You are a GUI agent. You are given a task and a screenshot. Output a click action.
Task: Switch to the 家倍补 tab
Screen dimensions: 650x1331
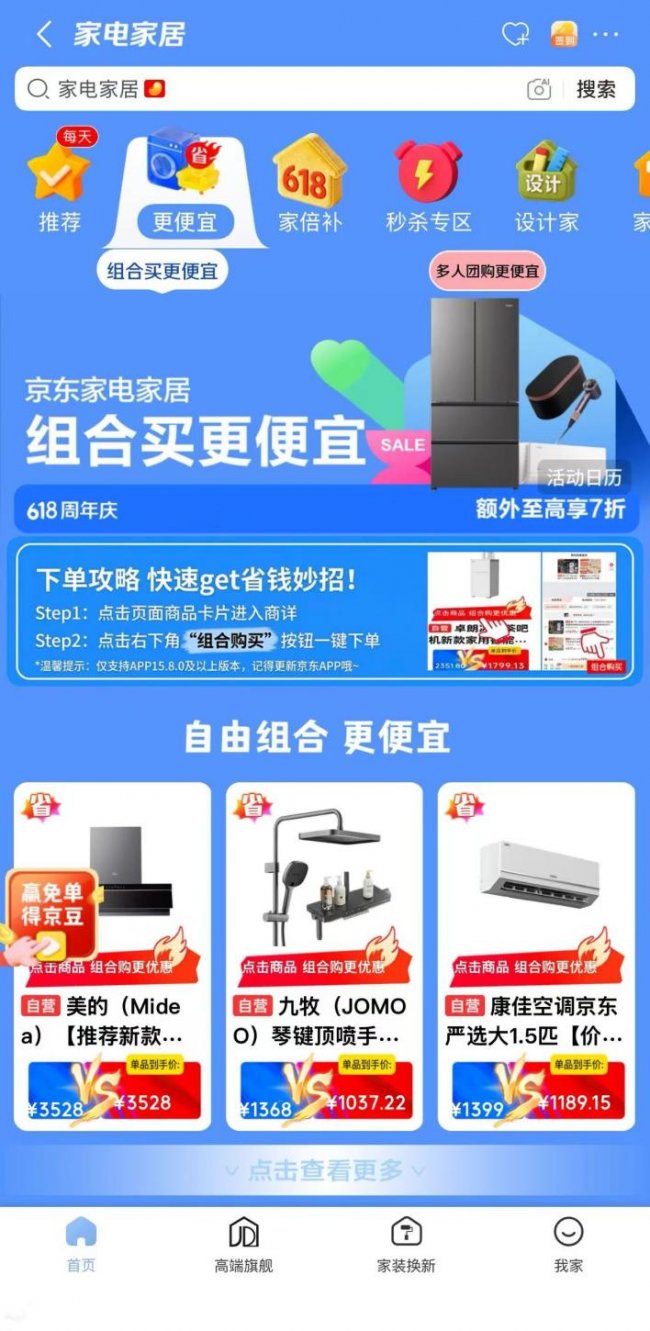pos(310,185)
